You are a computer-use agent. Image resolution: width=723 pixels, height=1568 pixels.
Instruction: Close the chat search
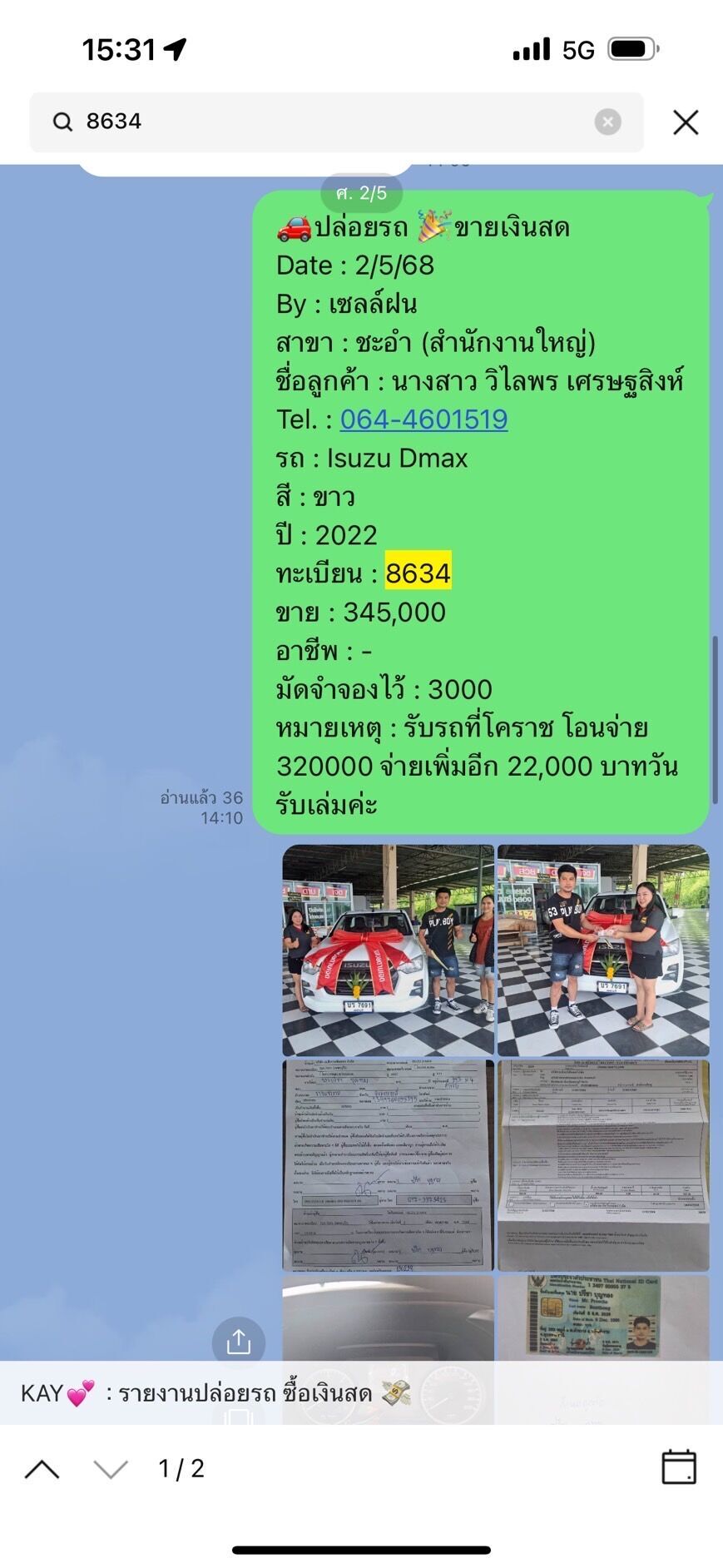[686, 122]
